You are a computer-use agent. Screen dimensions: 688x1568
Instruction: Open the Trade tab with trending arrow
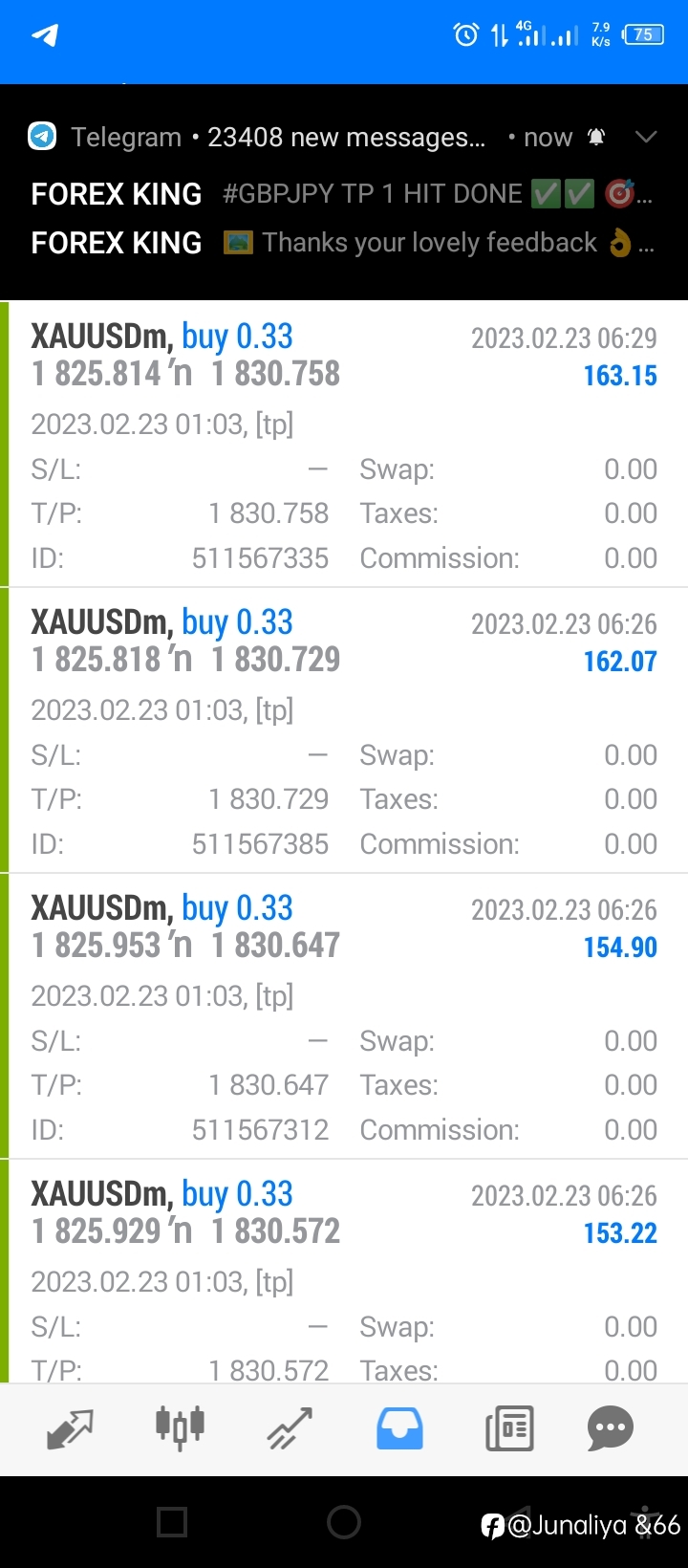290,1429
